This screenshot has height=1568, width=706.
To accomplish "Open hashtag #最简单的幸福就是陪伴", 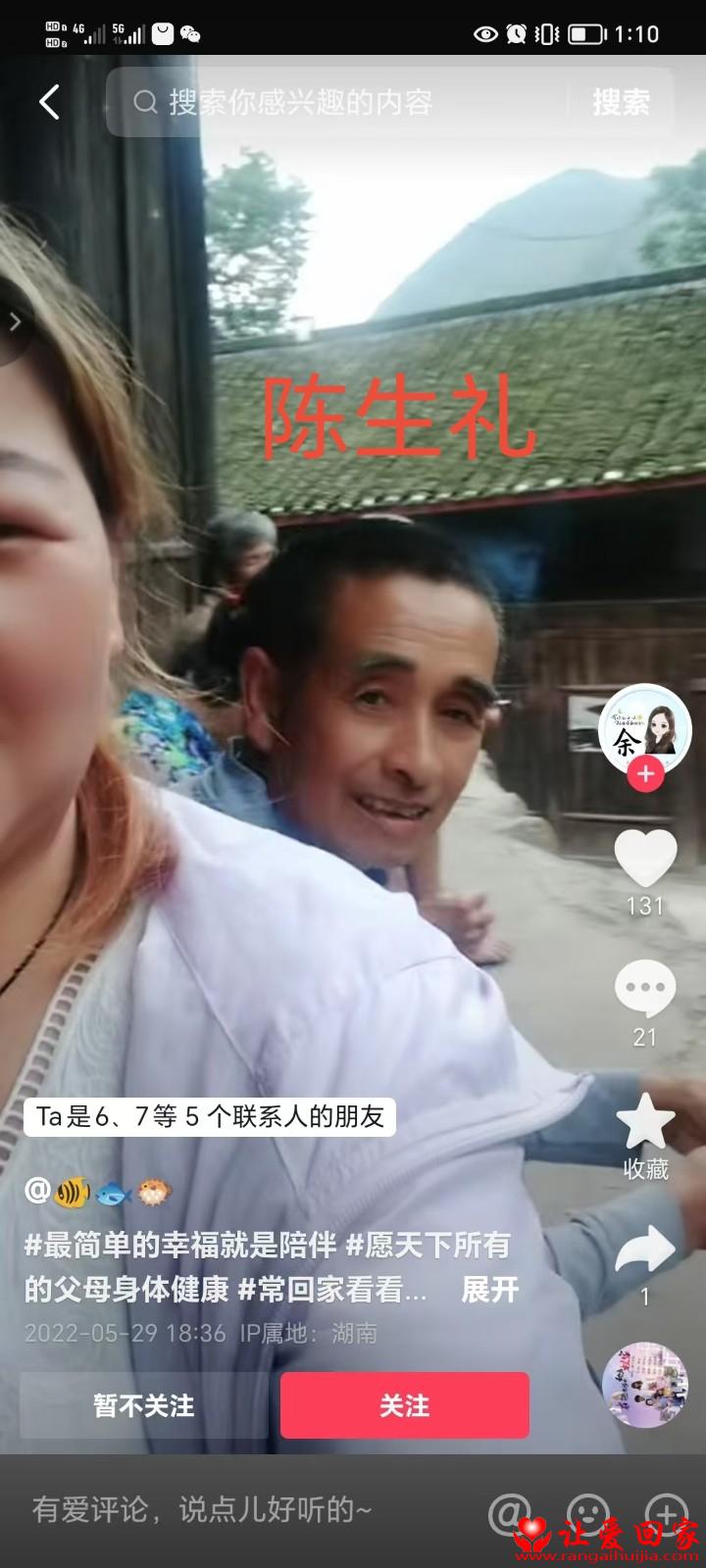I will (180, 1247).
